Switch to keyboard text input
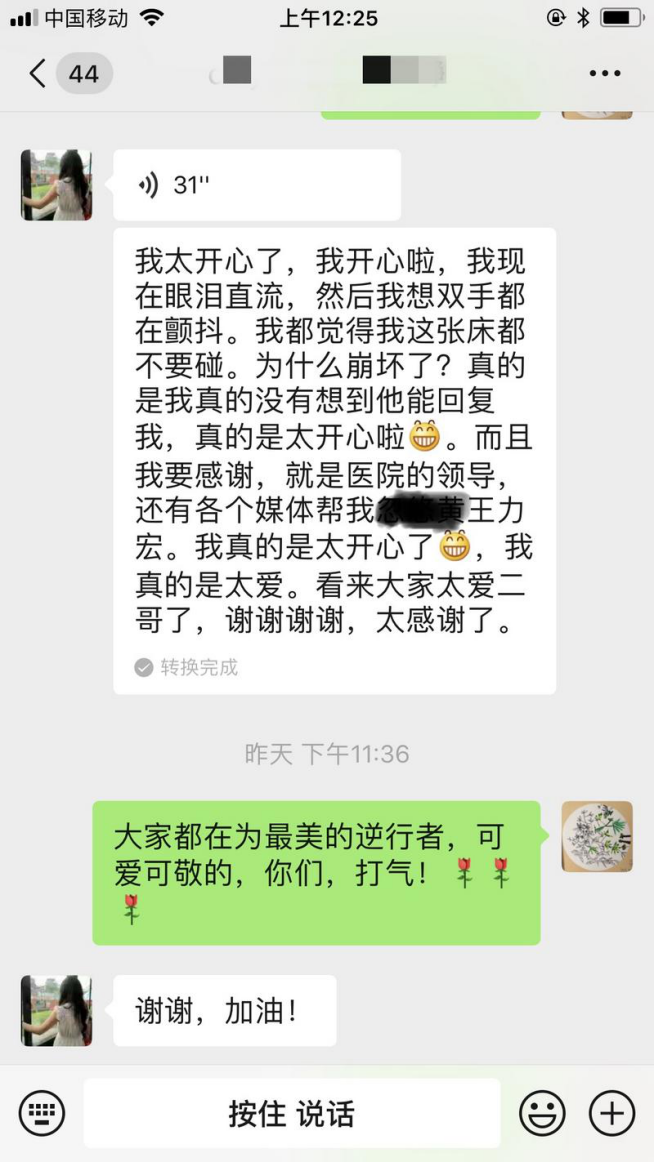The width and height of the screenshot is (654, 1163). coord(42,1113)
